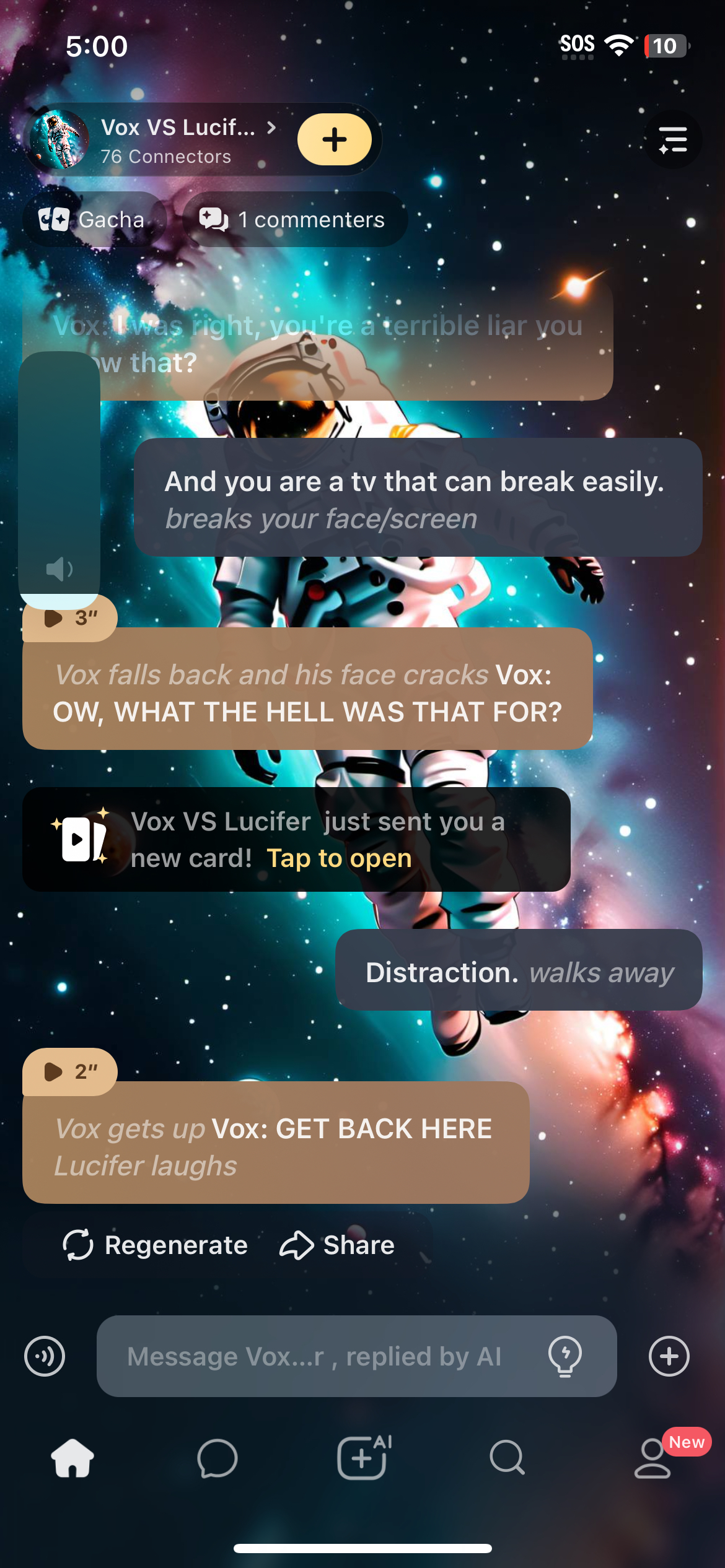Share this conversation

(337, 1245)
